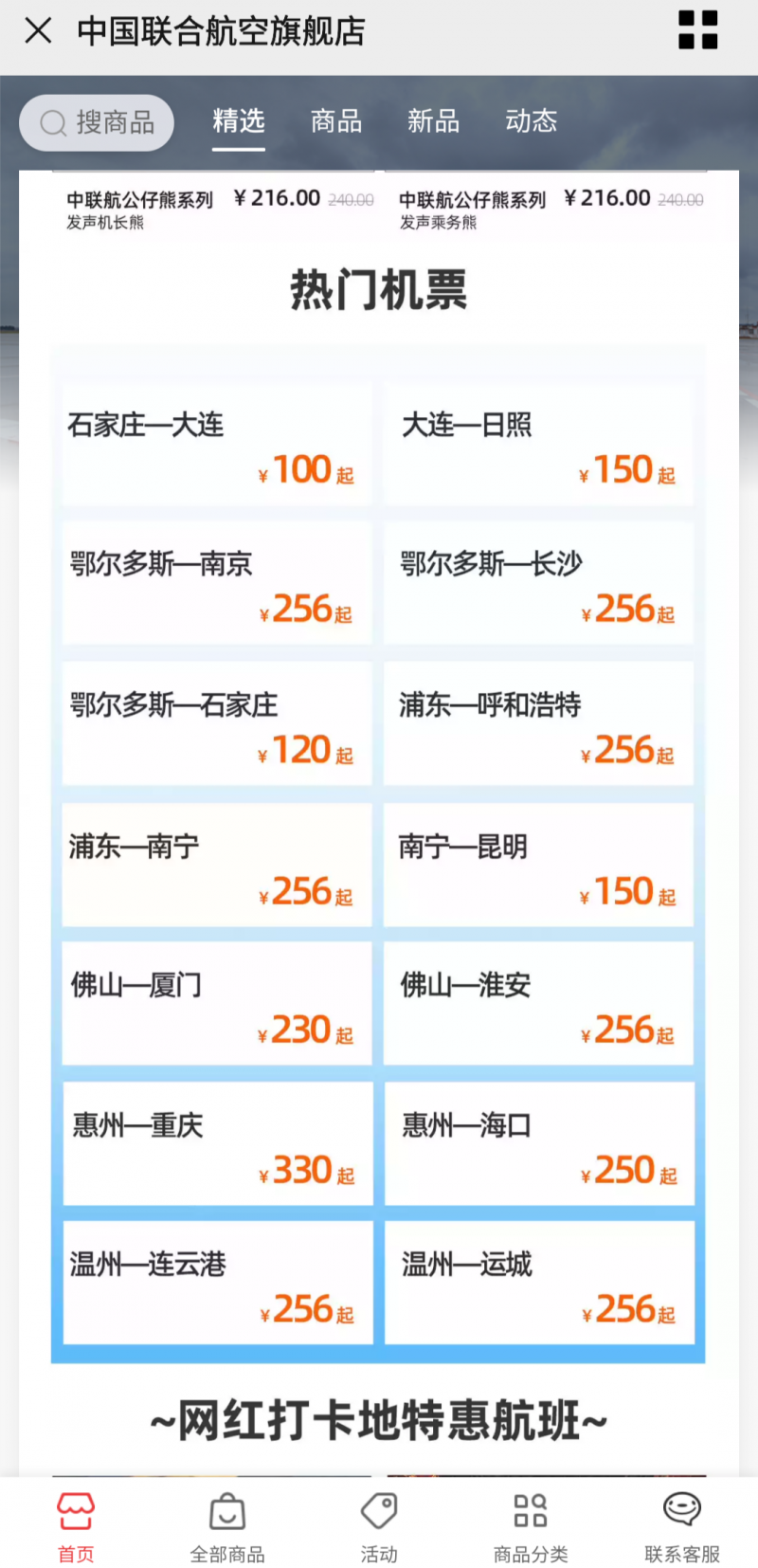Switch to the 动态 tab
Screen dimensions: 758x1568
(531, 121)
